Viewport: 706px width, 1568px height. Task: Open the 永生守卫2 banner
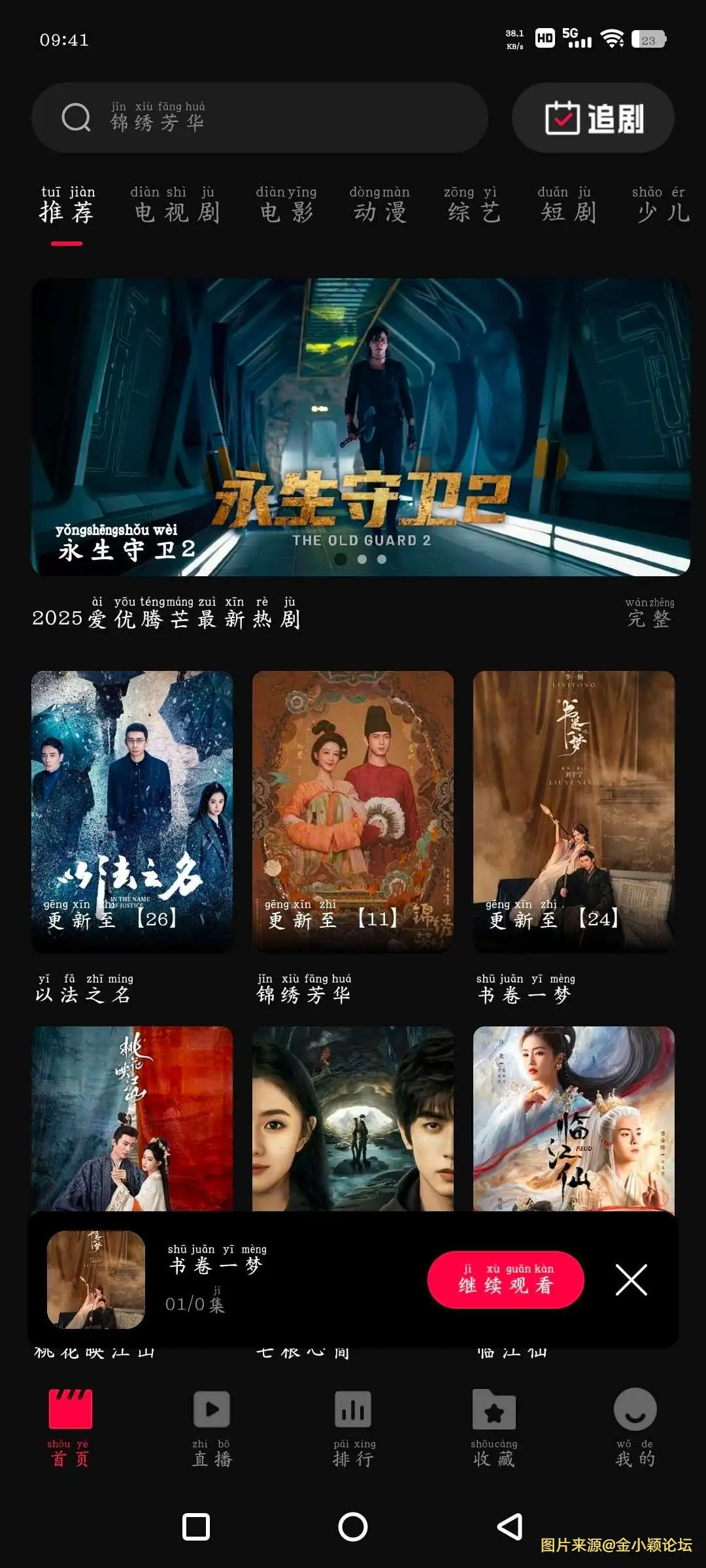[x=353, y=425]
